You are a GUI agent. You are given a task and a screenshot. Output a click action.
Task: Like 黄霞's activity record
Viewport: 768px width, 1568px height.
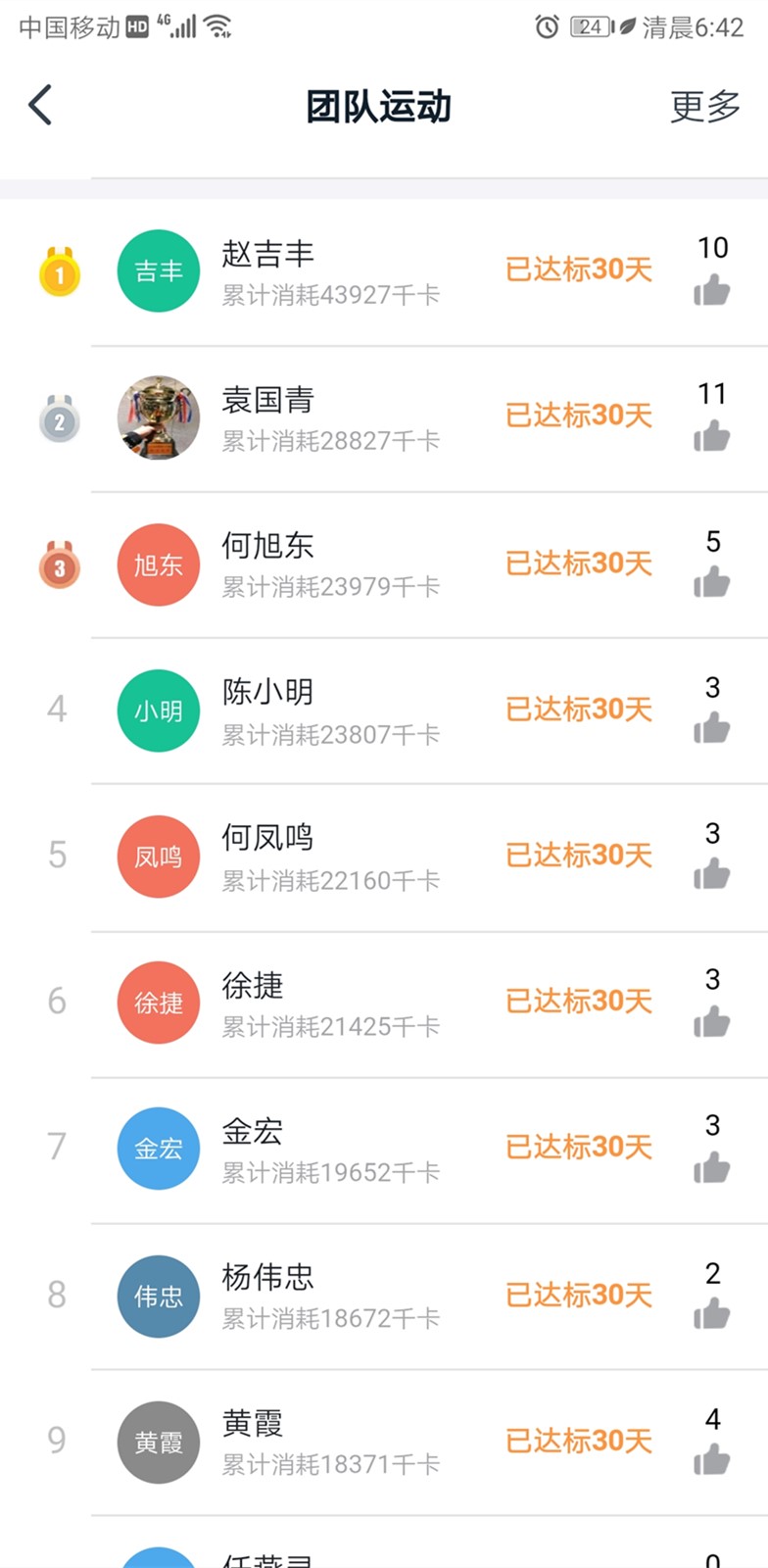pos(712,1460)
